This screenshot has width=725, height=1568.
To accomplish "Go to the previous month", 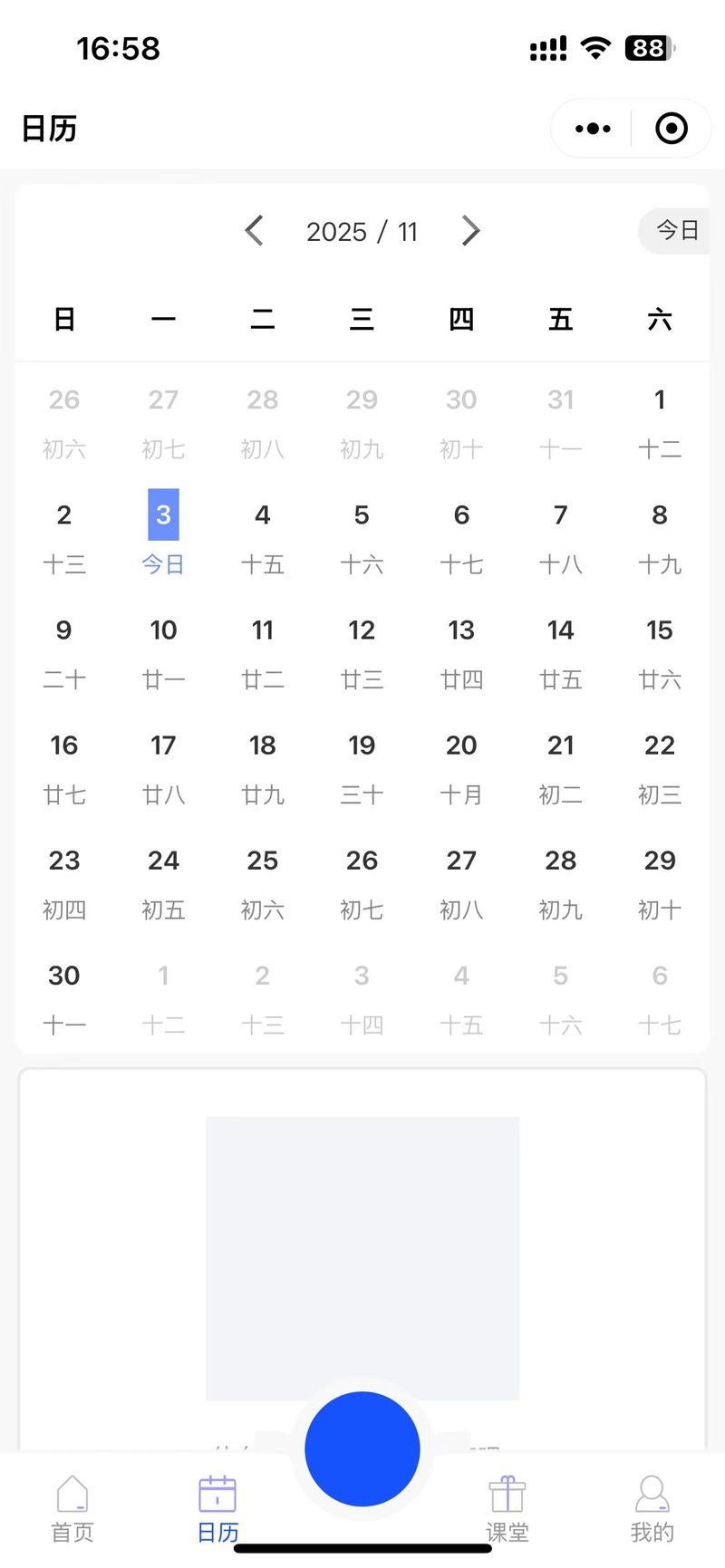I will pos(255,231).
